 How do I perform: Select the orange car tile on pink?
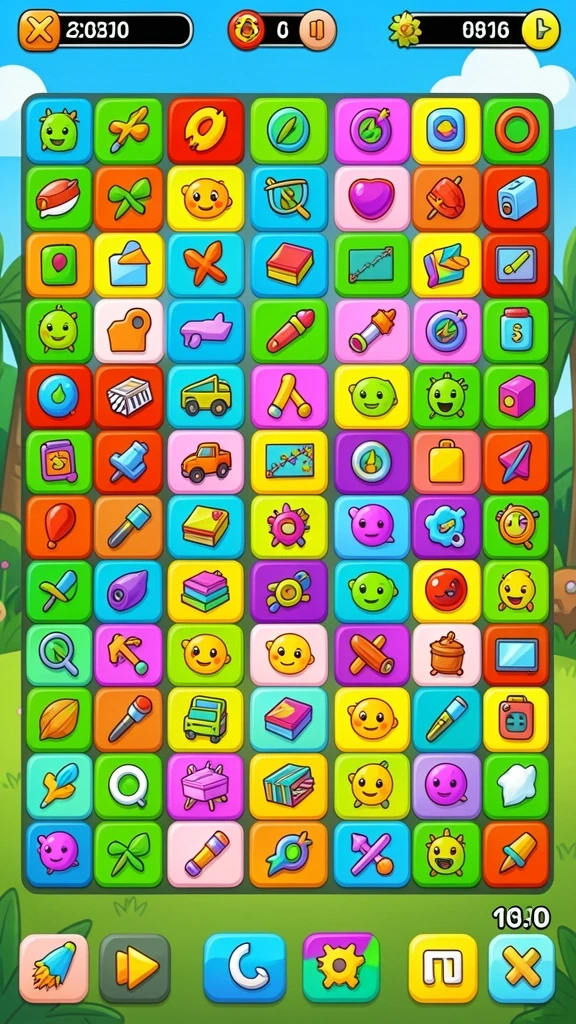pyautogui.click(x=206, y=461)
